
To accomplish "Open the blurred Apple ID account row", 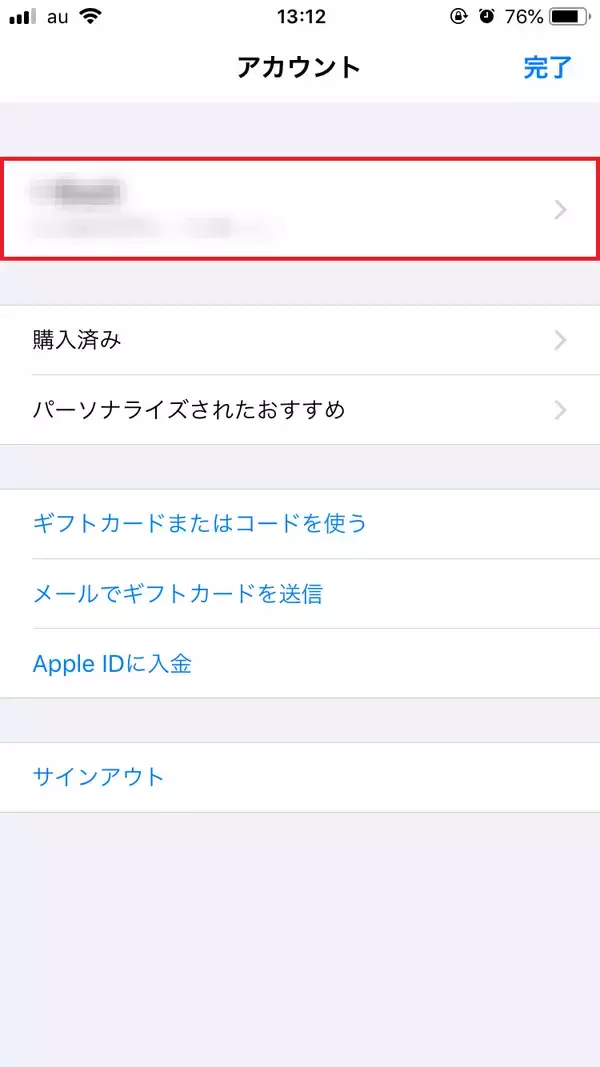I will 300,208.
